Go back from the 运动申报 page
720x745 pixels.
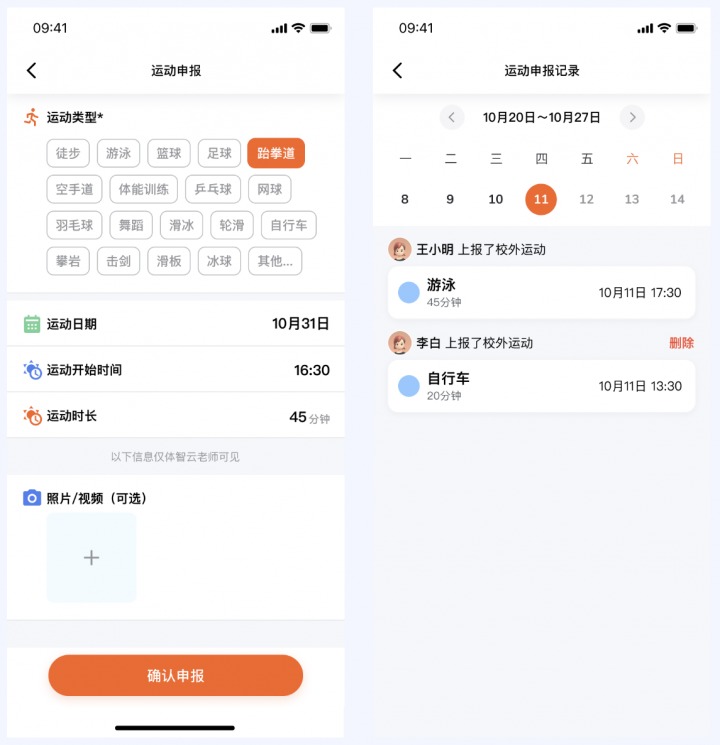pos(31,70)
